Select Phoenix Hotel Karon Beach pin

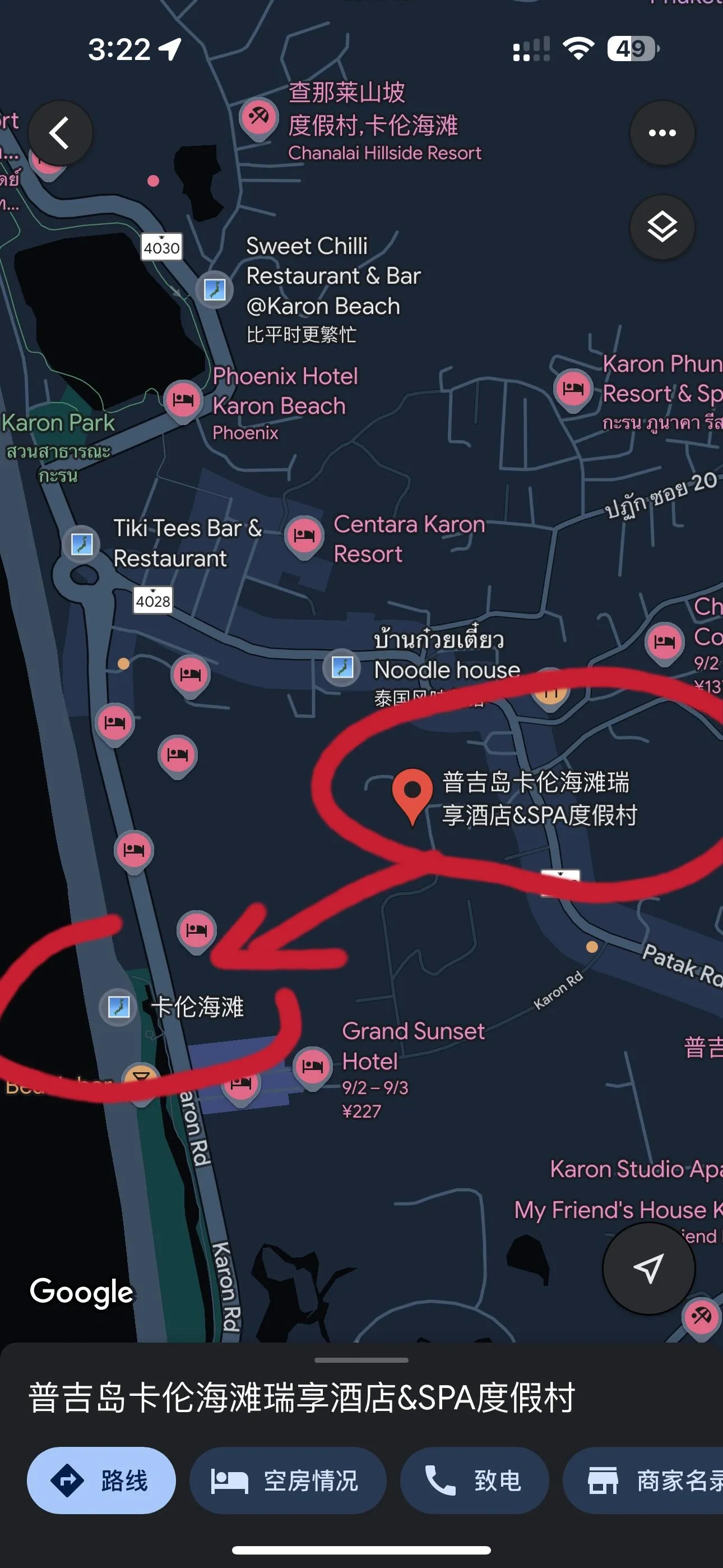point(183,400)
